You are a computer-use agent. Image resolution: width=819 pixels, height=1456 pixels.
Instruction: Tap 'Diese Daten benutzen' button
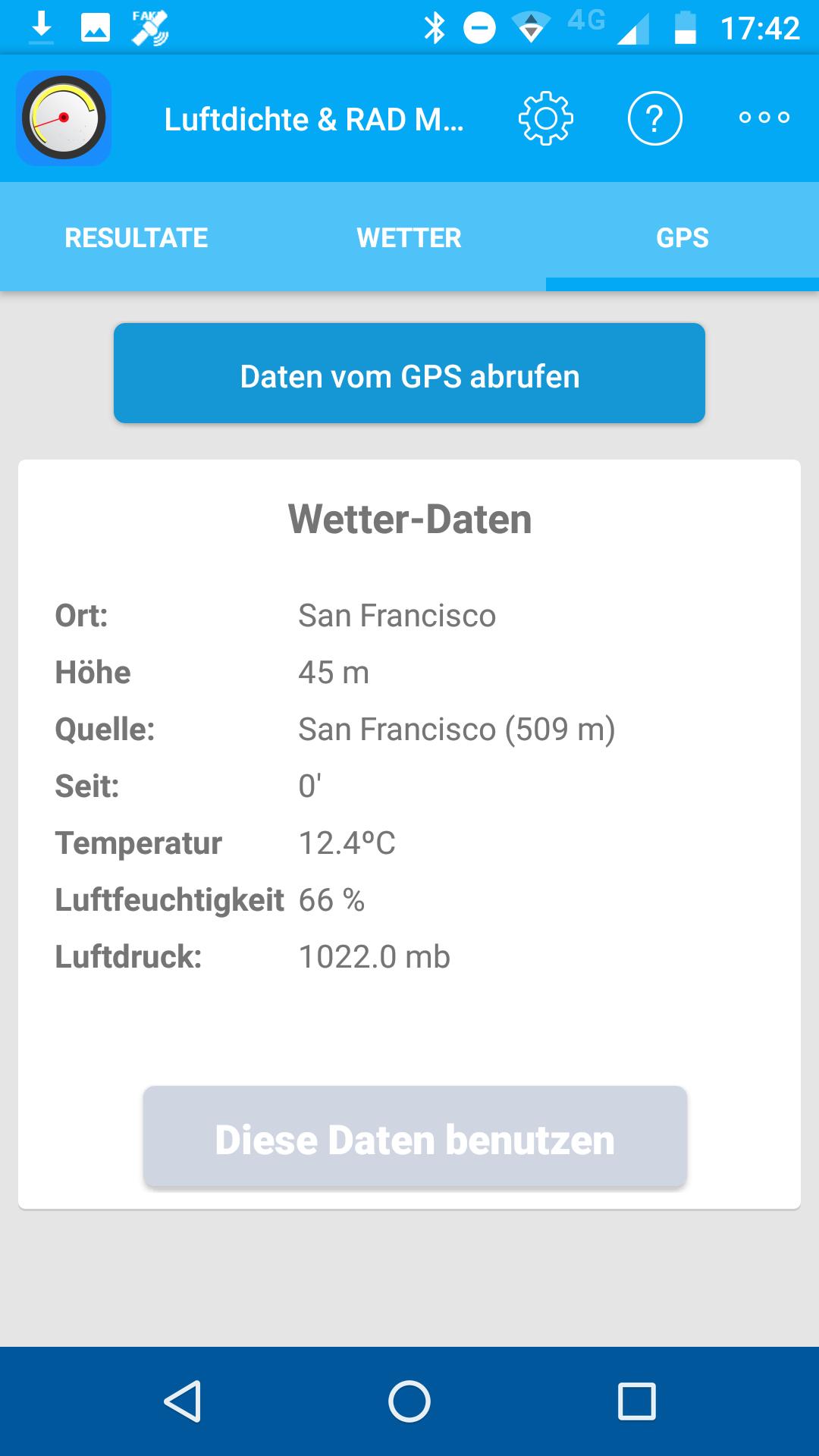(416, 1136)
